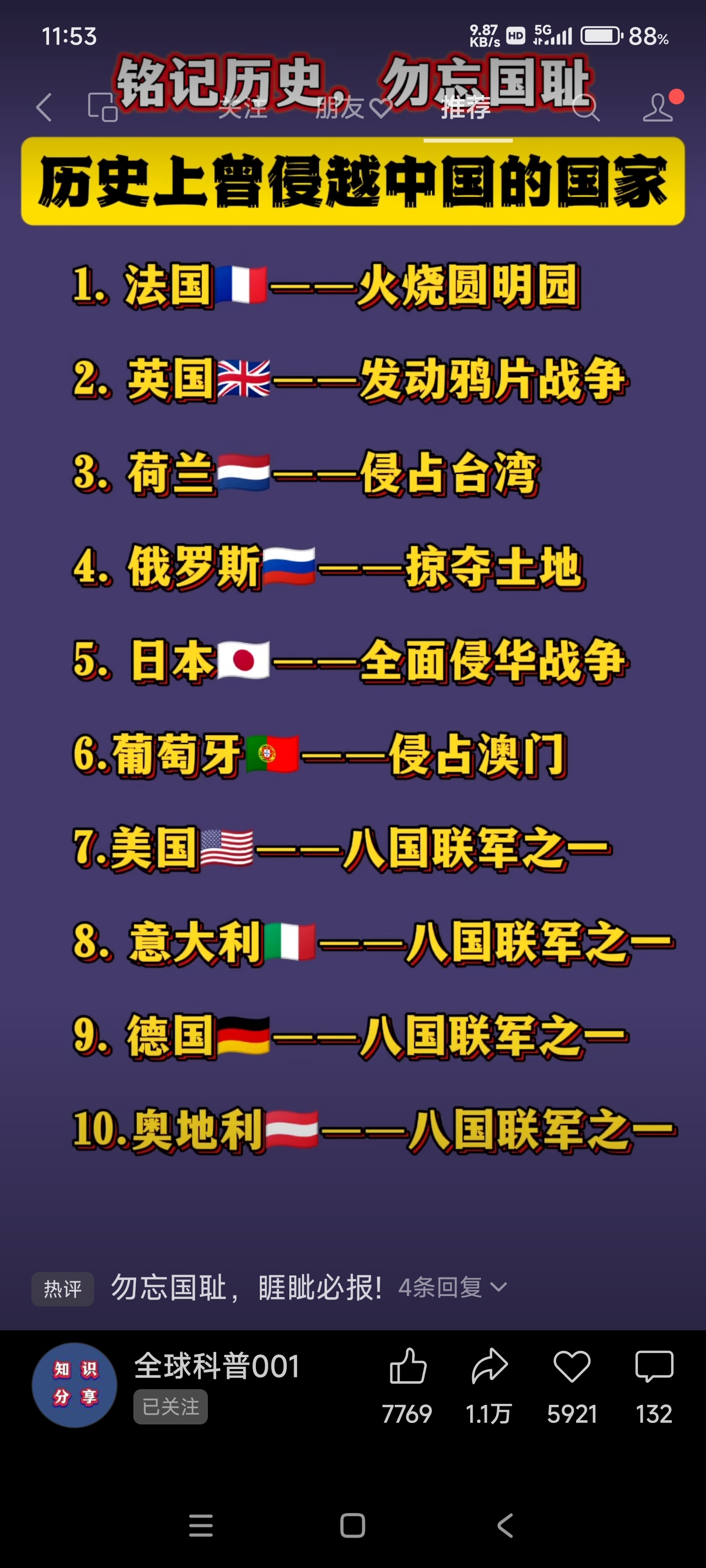Image resolution: width=706 pixels, height=1568 pixels.
Task: Switch to the 关注 tab
Action: [x=242, y=108]
